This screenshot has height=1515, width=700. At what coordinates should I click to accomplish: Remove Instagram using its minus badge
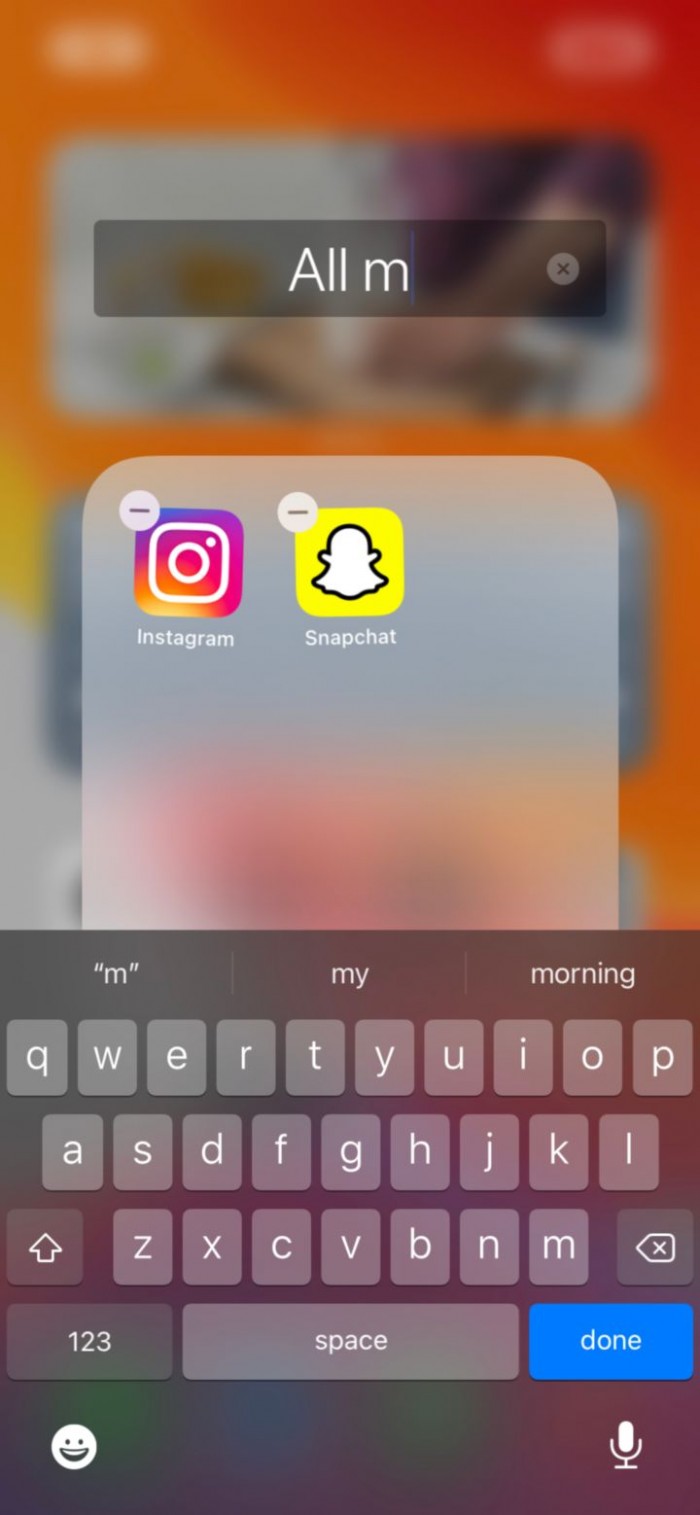point(140,510)
